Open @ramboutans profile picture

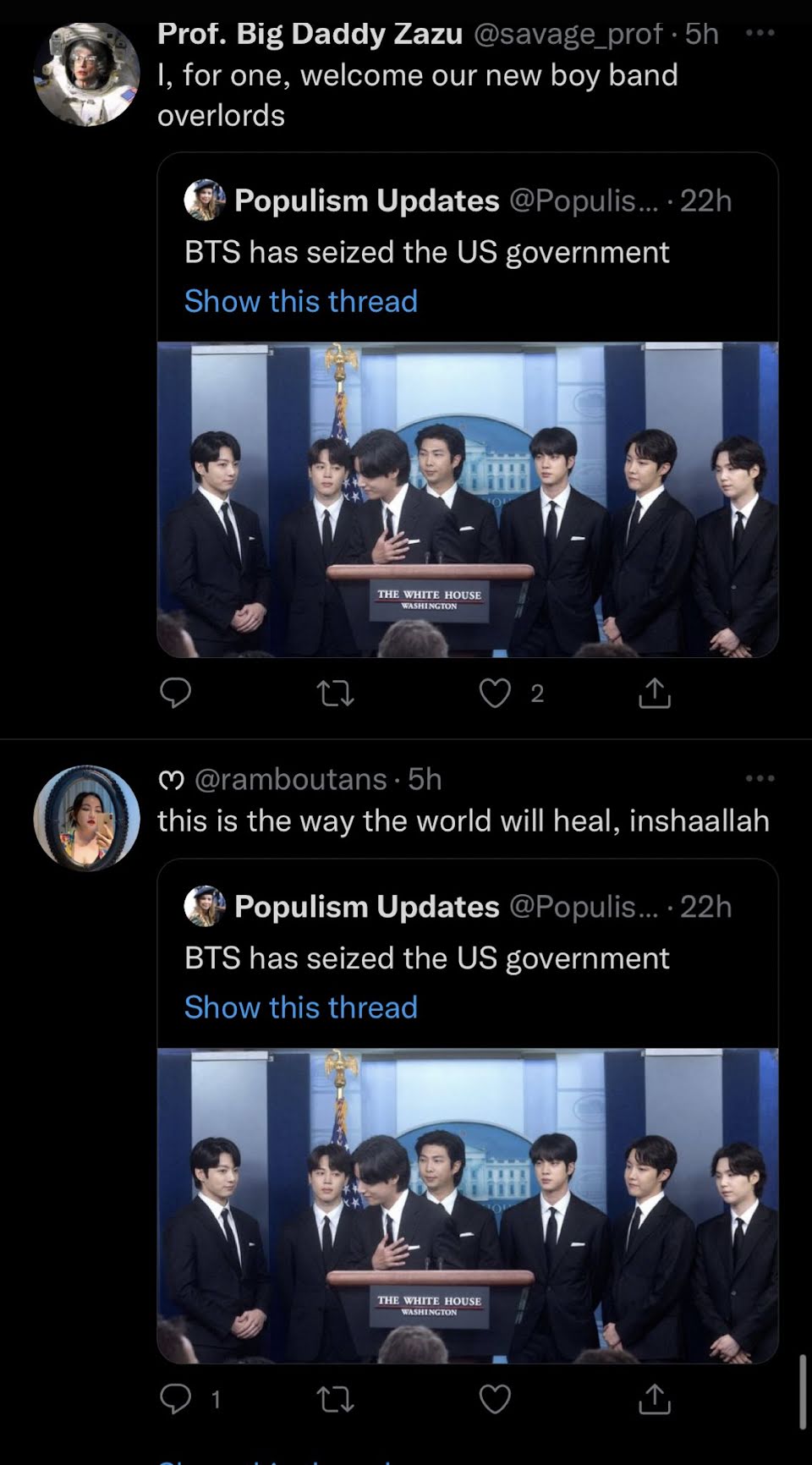click(x=86, y=818)
